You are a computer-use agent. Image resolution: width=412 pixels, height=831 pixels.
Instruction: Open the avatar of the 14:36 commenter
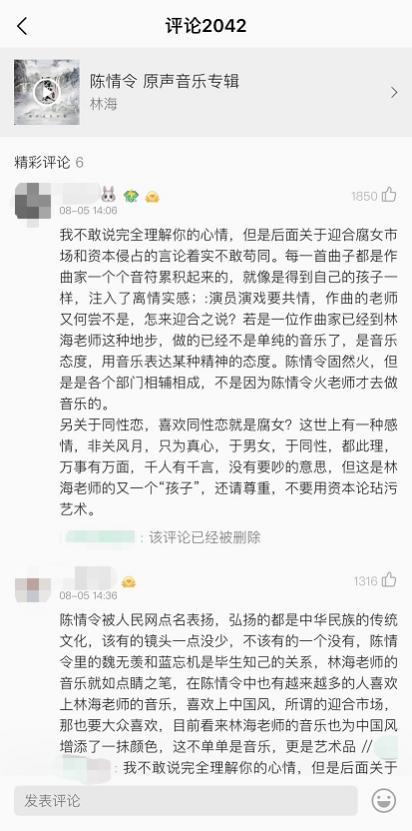(32, 588)
